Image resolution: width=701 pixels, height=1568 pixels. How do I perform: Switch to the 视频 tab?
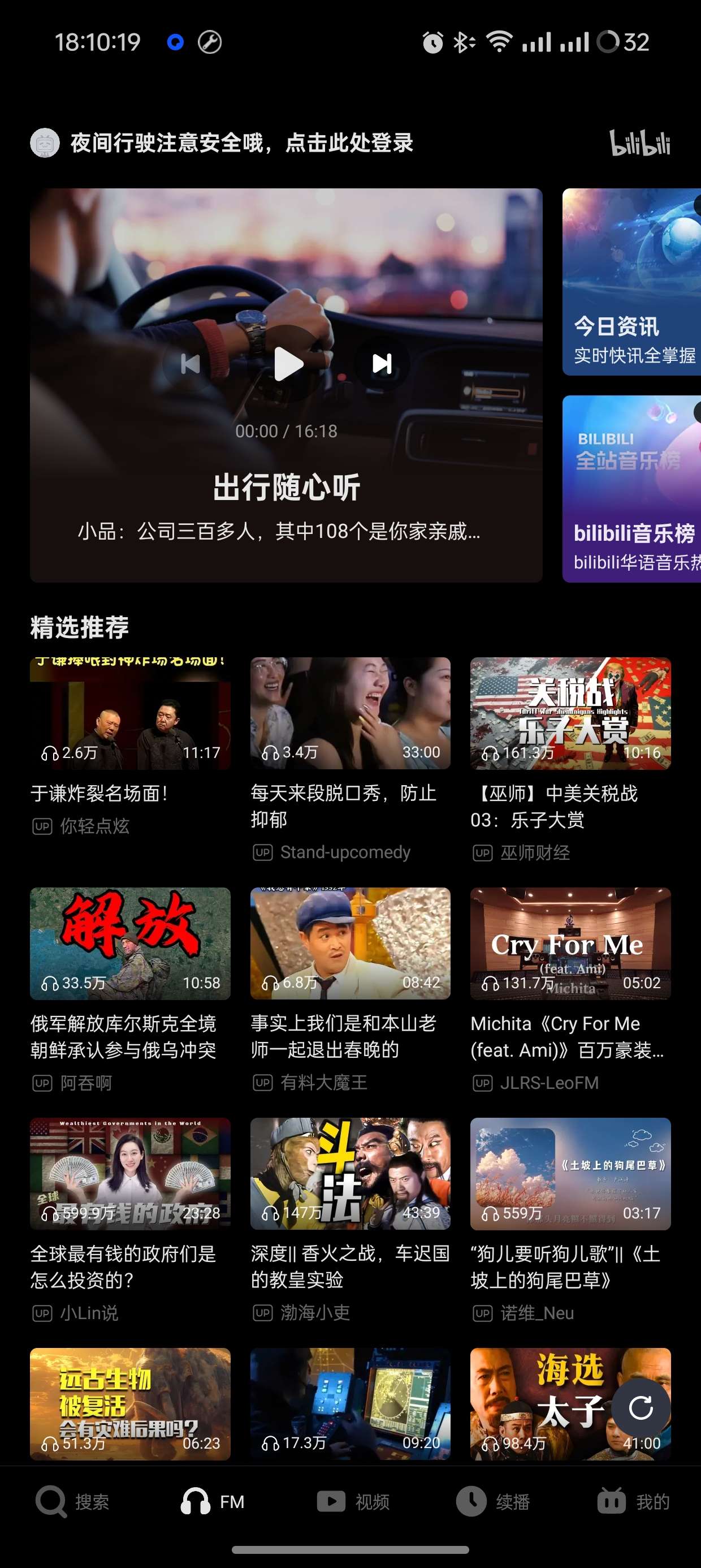(x=353, y=1502)
